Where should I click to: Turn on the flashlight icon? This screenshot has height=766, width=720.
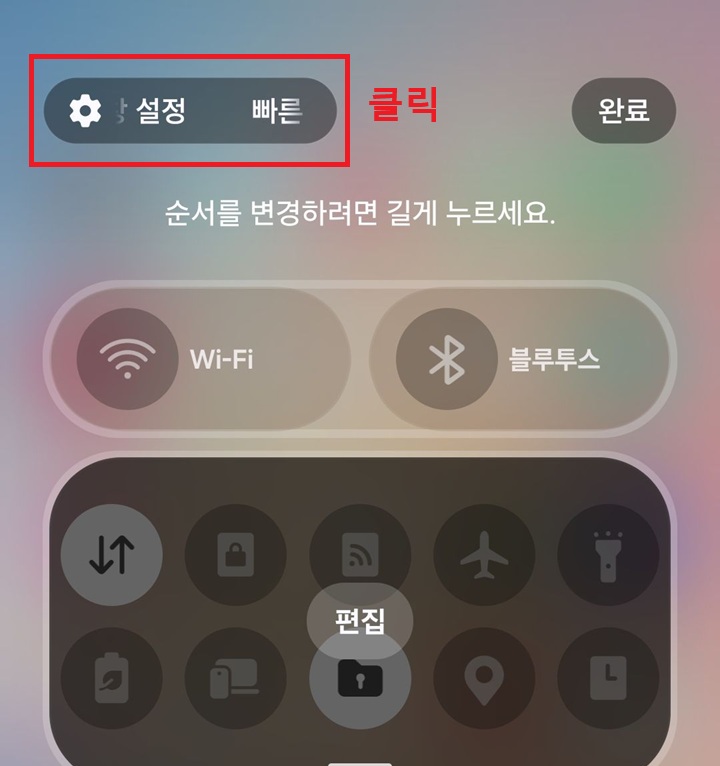[610, 555]
